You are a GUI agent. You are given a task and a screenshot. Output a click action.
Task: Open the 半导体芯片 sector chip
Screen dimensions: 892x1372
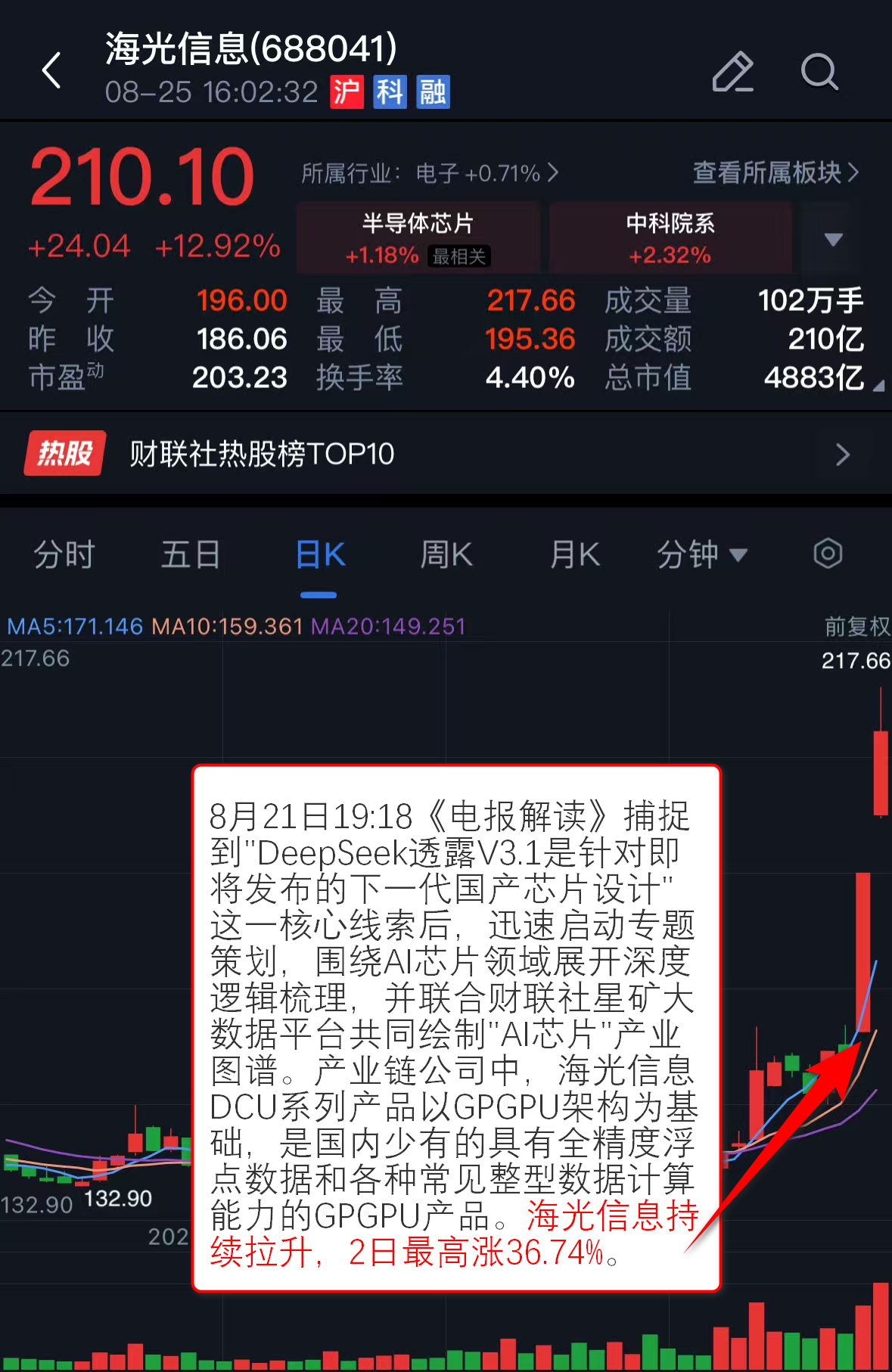[418, 237]
